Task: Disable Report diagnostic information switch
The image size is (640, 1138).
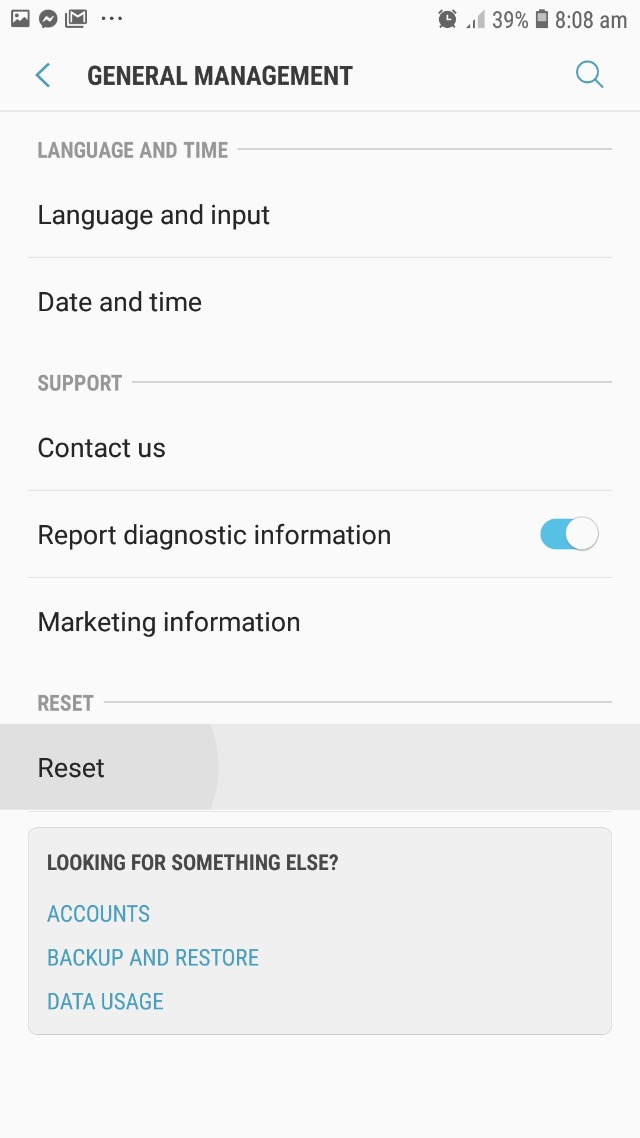Action: 568,534
